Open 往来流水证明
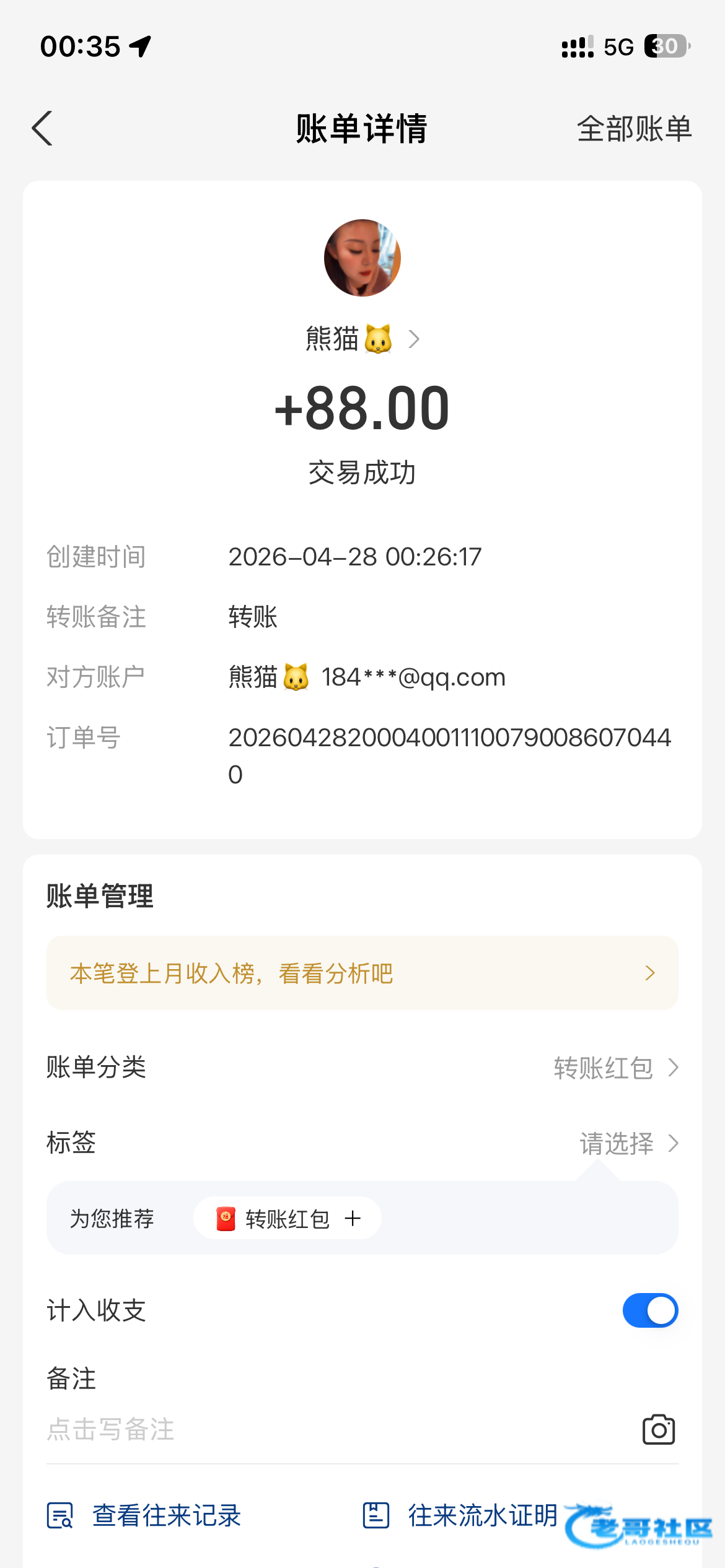The image size is (725, 1568). coord(460,1515)
